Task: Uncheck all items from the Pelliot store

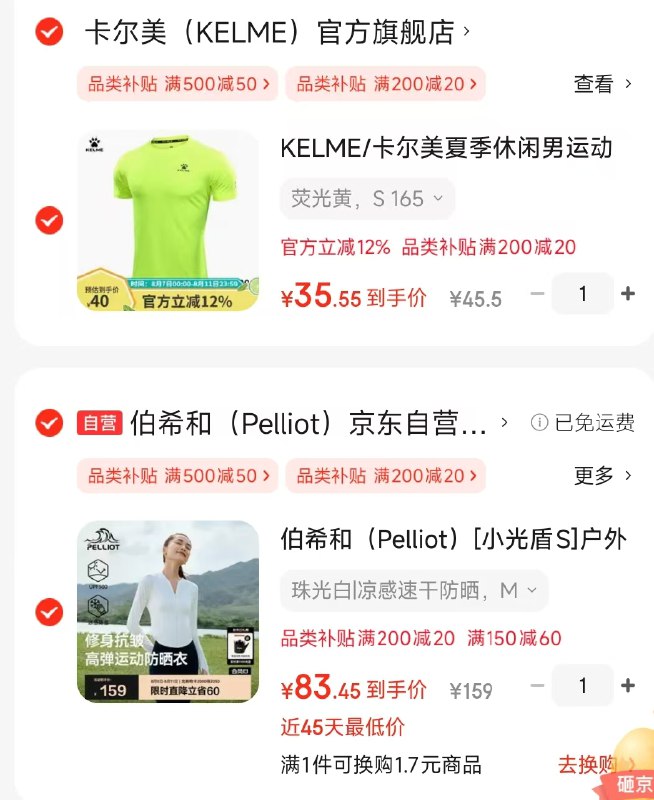Action: click(49, 423)
